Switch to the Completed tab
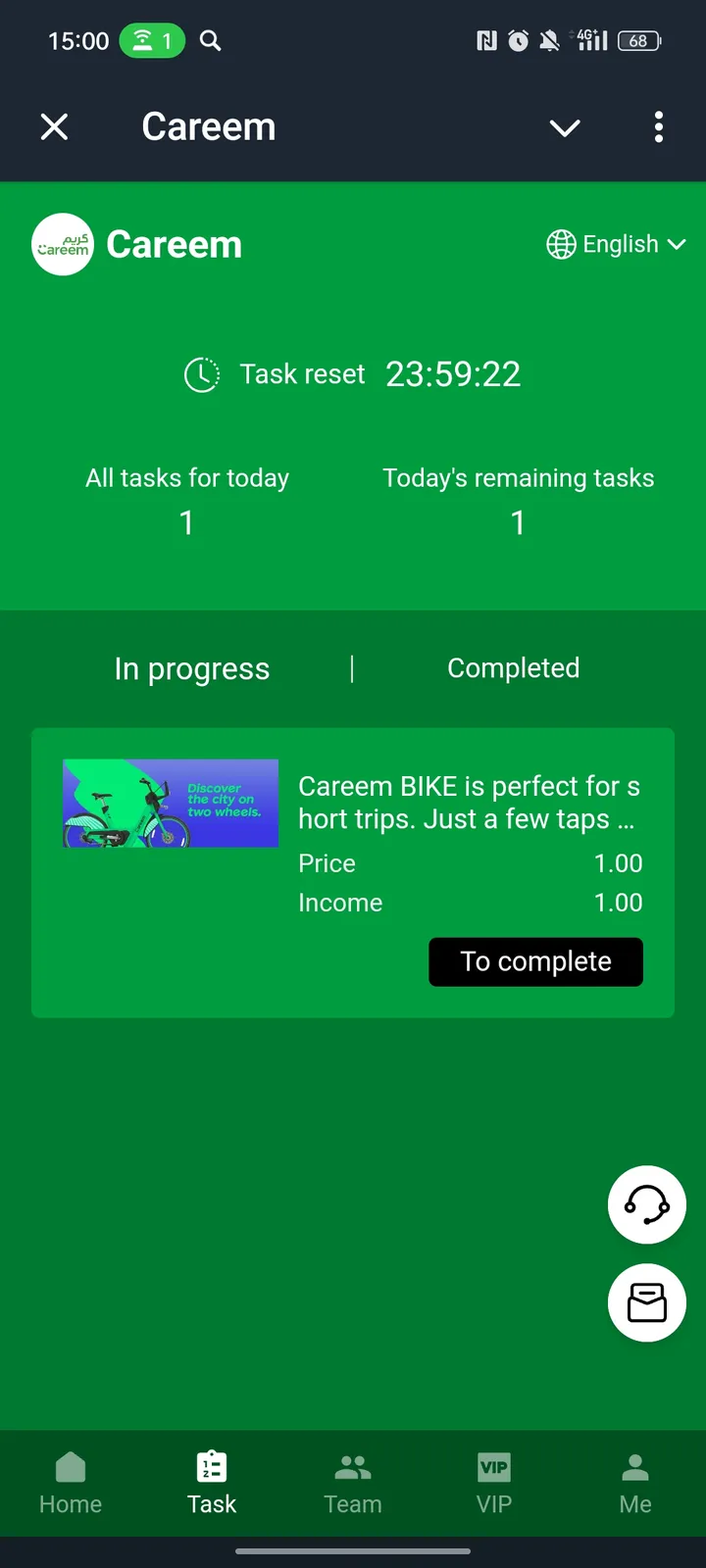 (x=513, y=667)
